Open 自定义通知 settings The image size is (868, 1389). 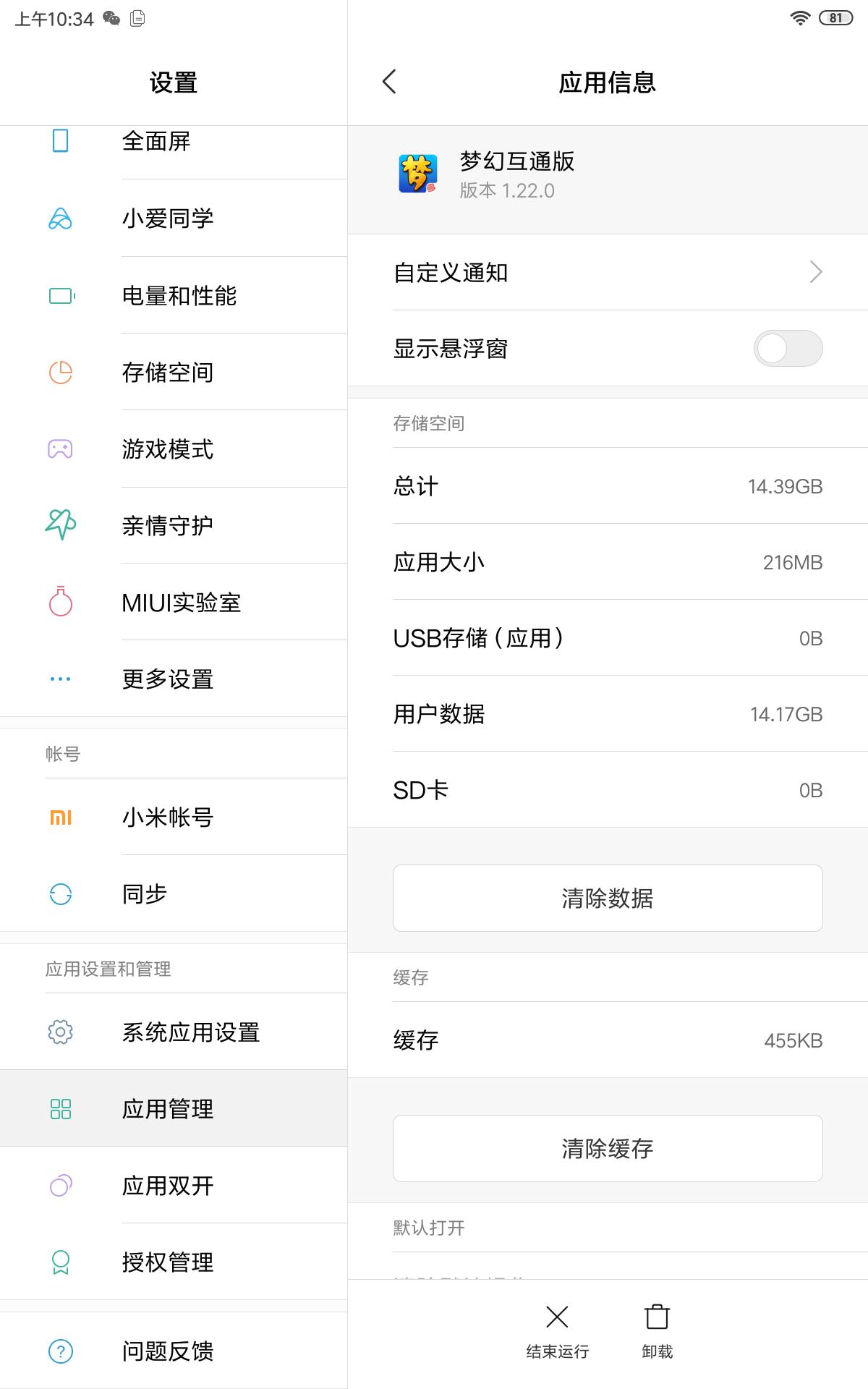coord(608,272)
